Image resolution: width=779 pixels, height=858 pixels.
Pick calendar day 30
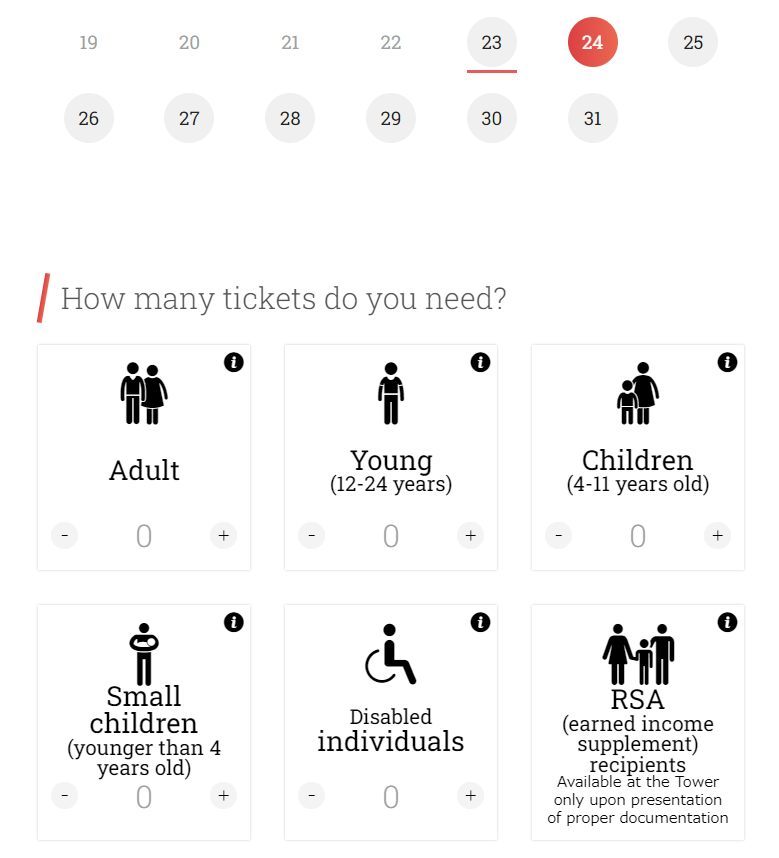tap(491, 118)
